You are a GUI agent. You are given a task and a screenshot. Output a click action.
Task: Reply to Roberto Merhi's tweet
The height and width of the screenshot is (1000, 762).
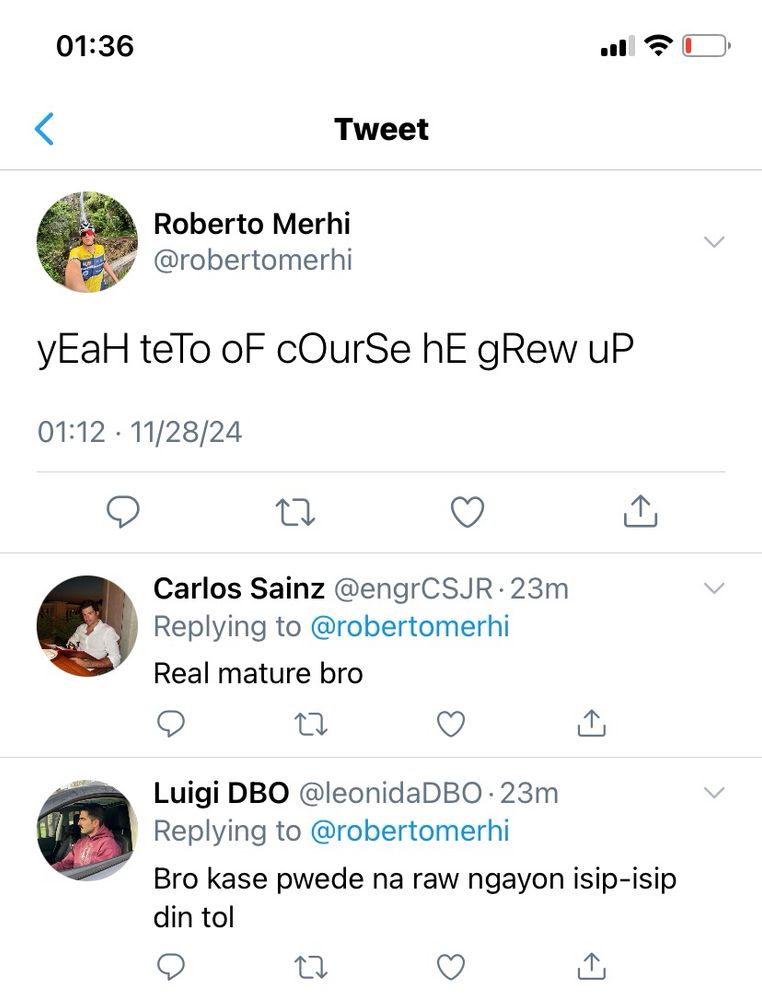click(122, 512)
